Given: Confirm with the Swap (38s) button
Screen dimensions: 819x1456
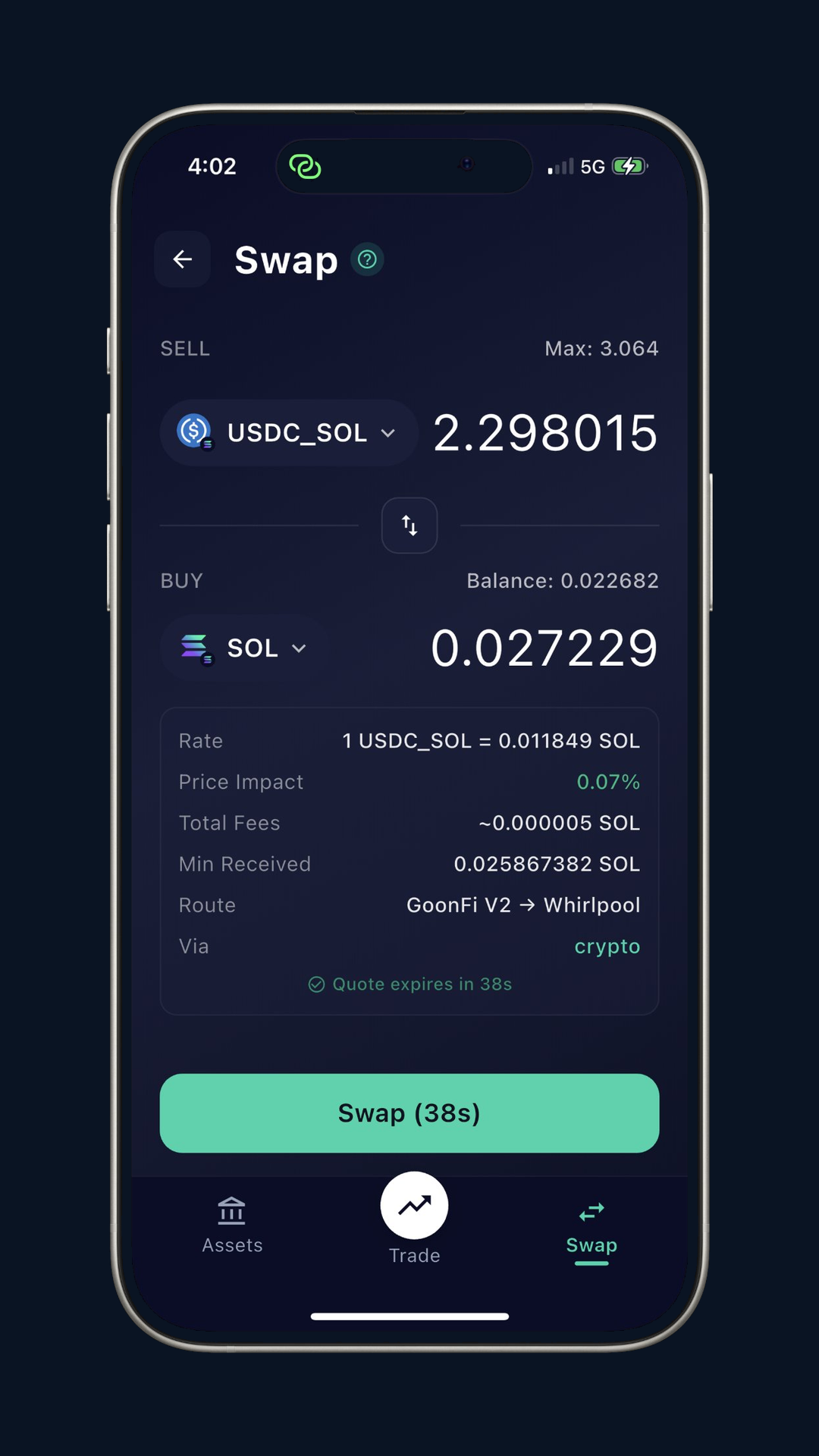Looking at the screenshot, I should coord(409,1113).
